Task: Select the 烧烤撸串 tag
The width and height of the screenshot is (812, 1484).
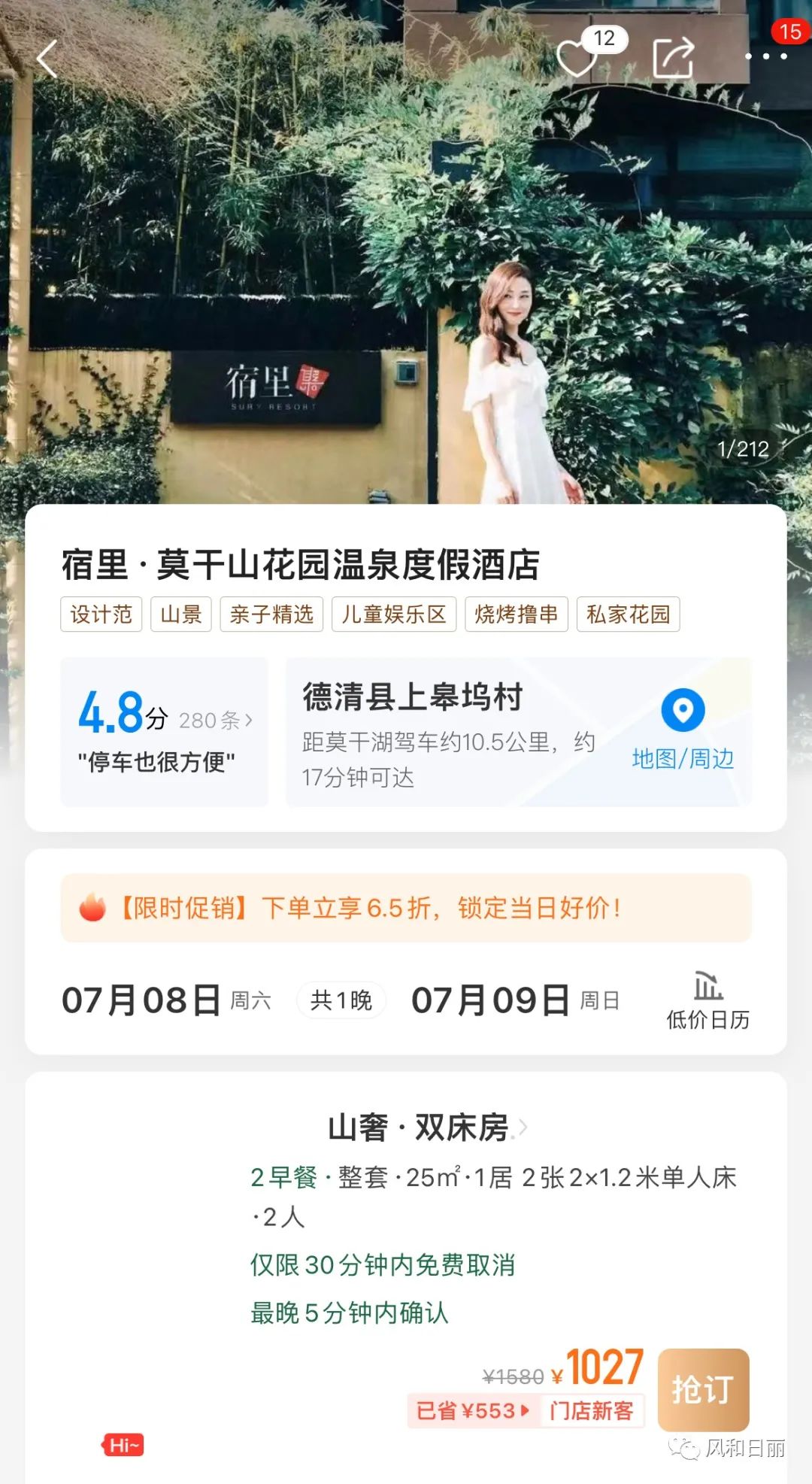Action: 515,615
